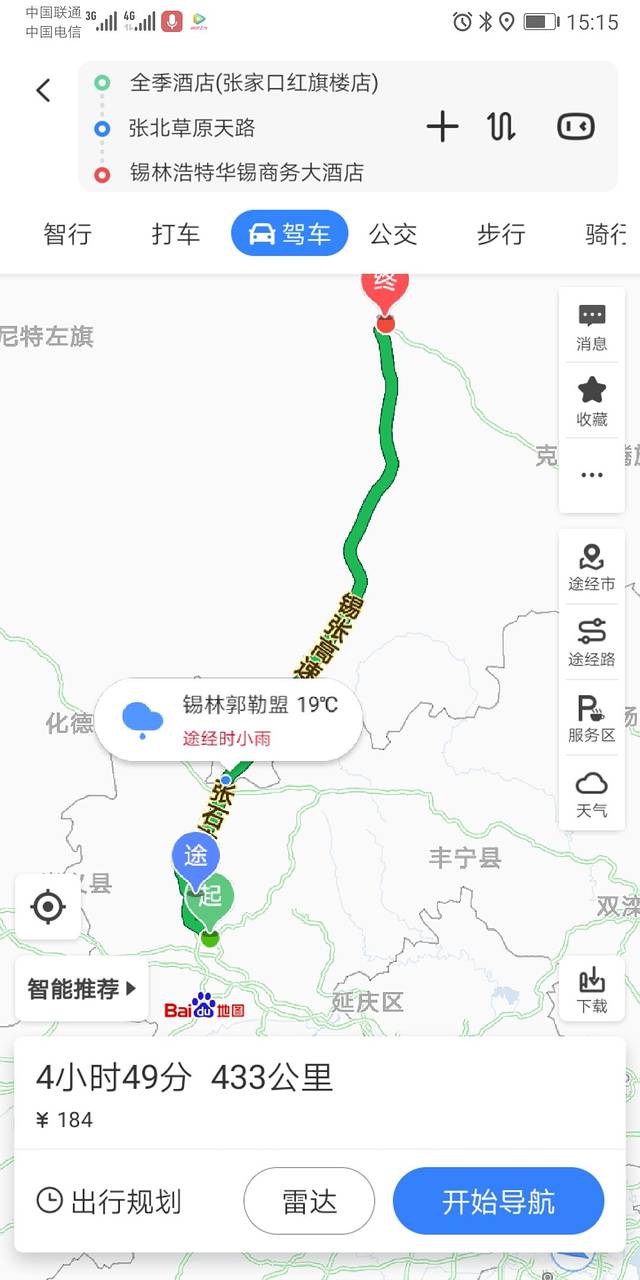Image resolution: width=640 pixels, height=1280 pixels.
Task: Open 出行规划 trip planning
Action: 109,1201
